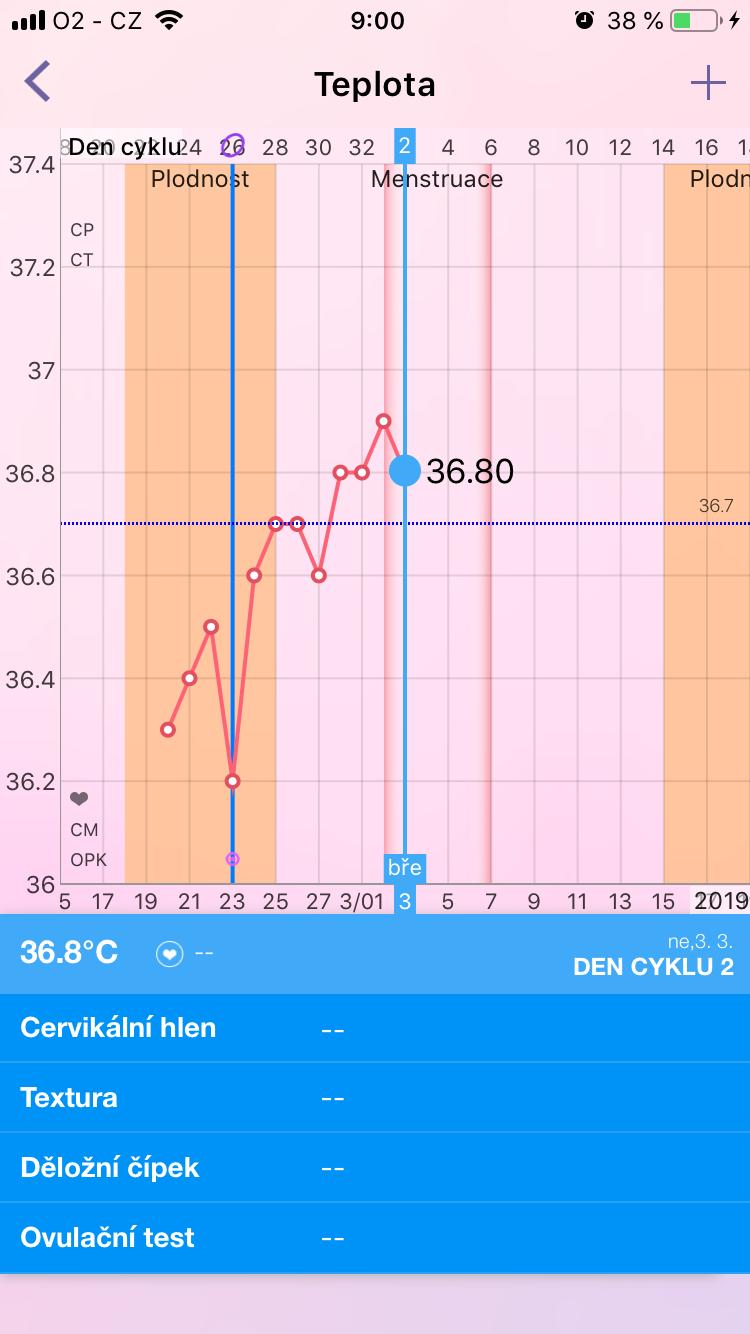Go back from the Teplota screen
The width and height of the screenshot is (750, 1334).
38,82
